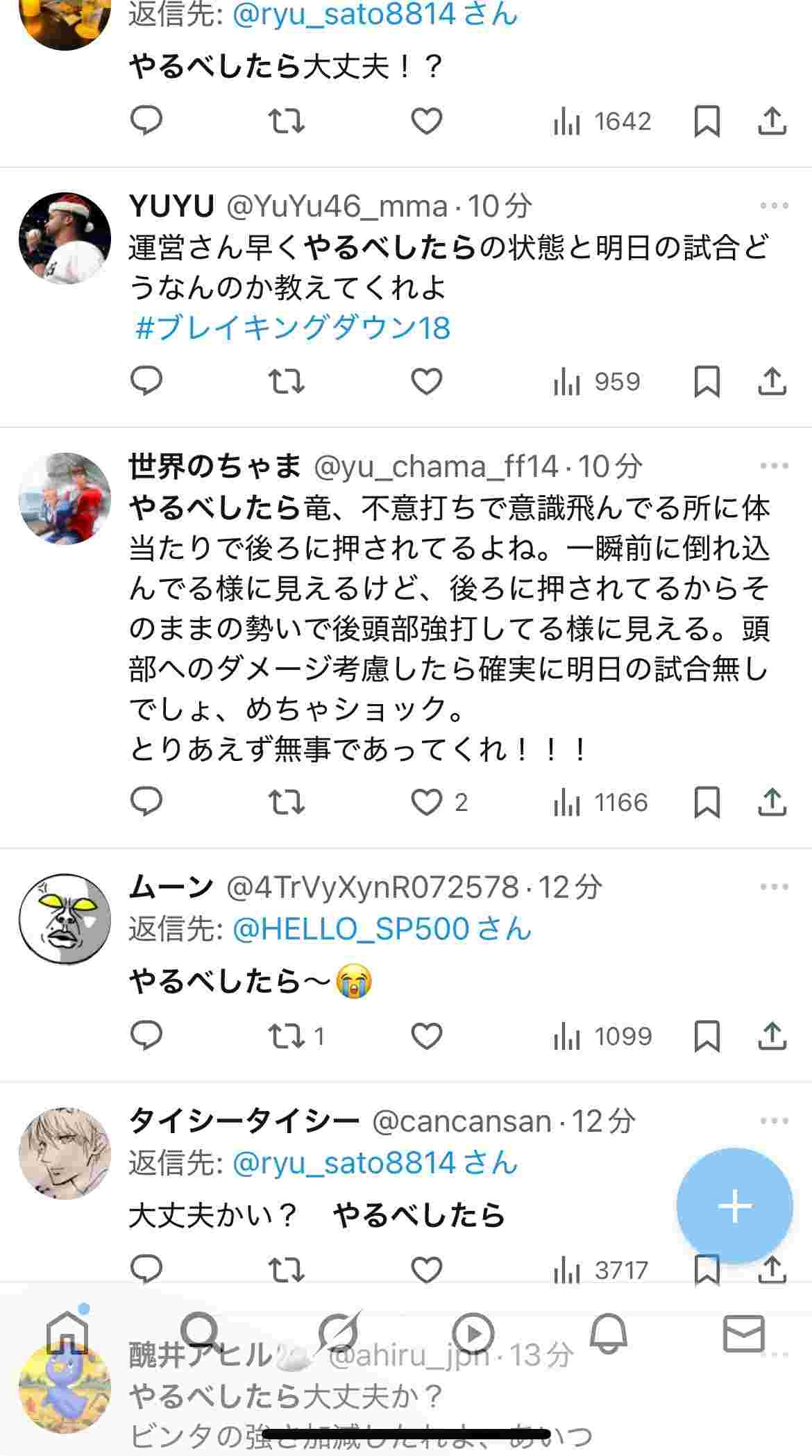This screenshot has width=812, height=1456.
Task: Switch to the Home tab
Action: [67, 1333]
